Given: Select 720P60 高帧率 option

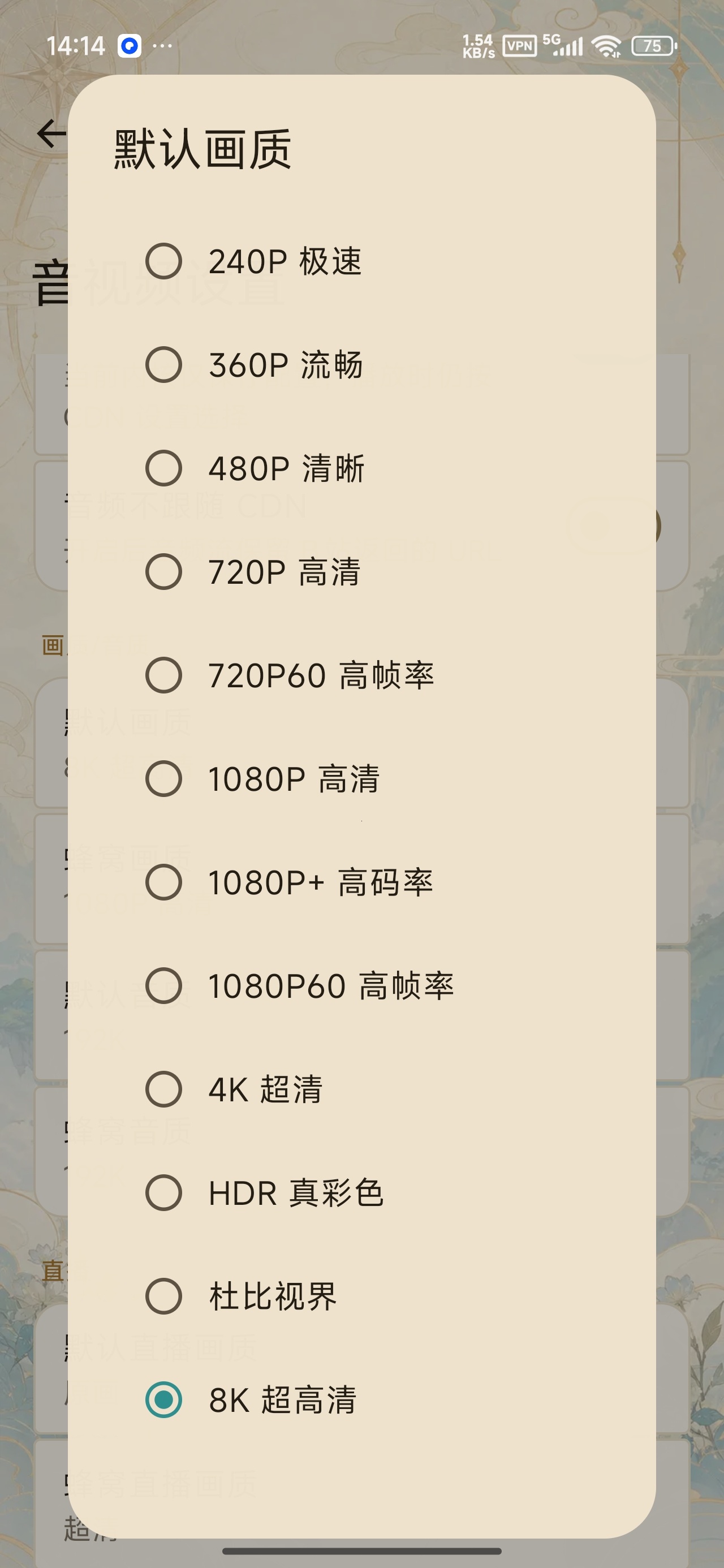Looking at the screenshot, I should [361, 675].
